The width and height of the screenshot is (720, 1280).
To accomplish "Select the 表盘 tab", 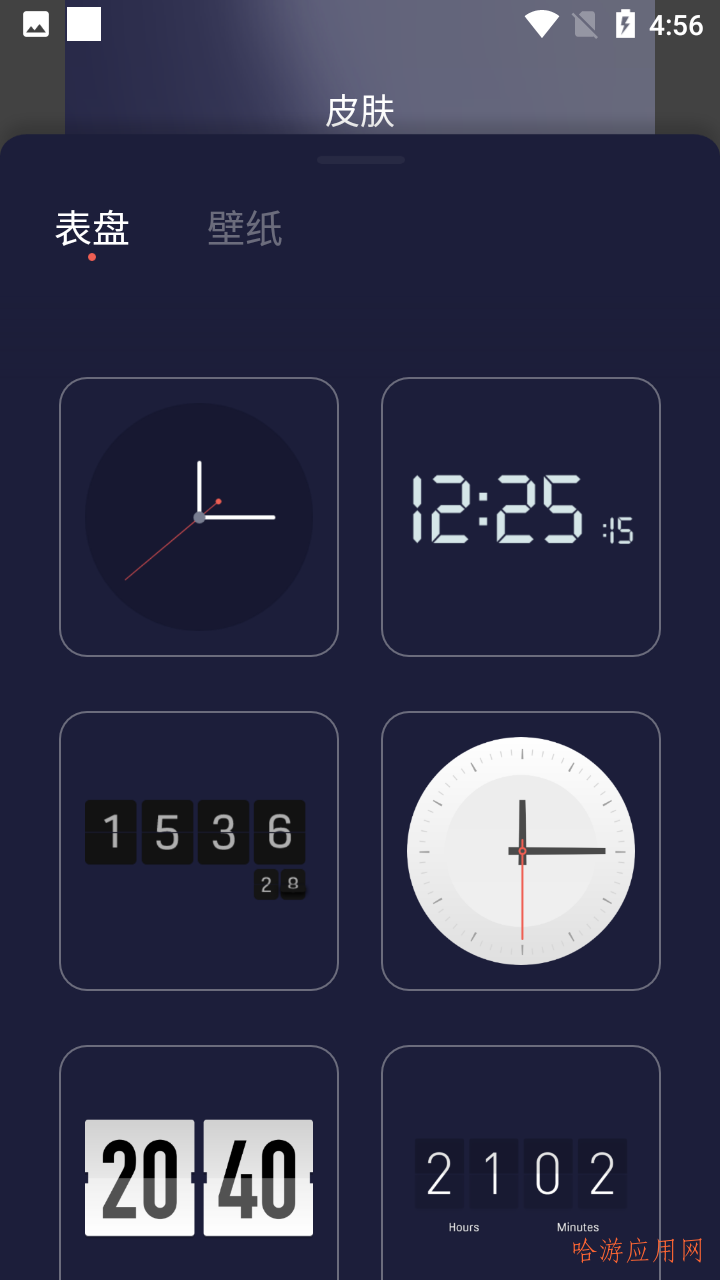I will click(x=92, y=229).
